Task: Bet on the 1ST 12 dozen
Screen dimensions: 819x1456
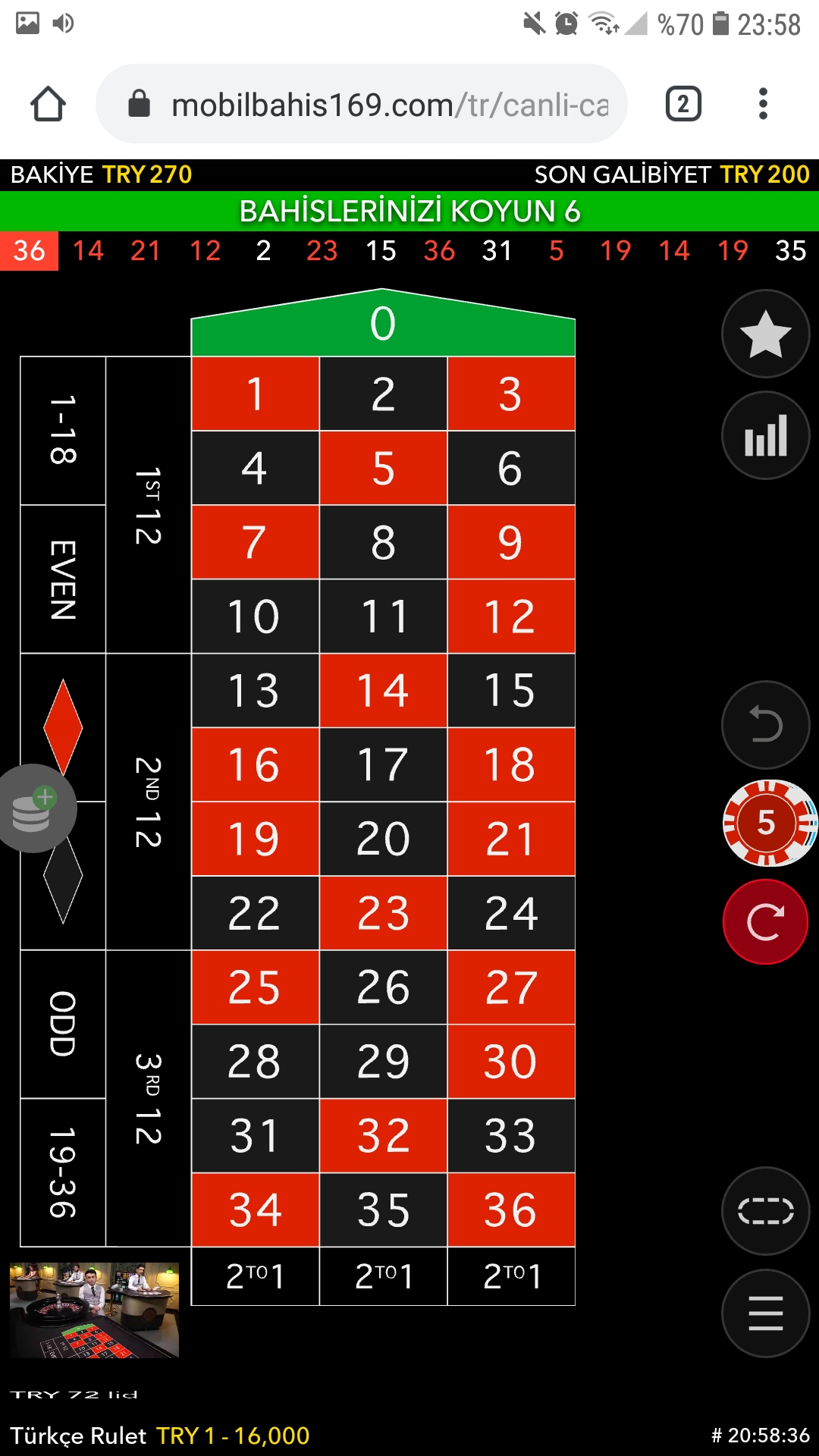Action: 148,505
